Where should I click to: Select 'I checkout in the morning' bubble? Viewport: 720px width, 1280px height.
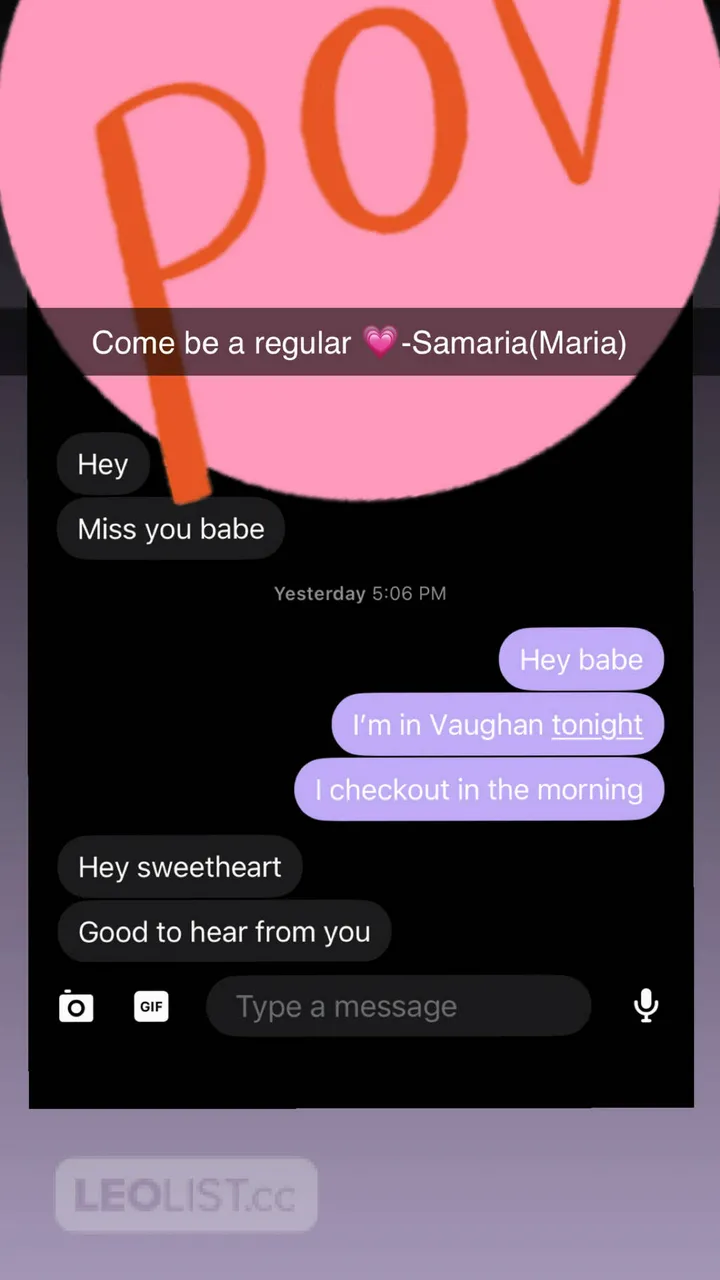pyautogui.click(x=479, y=789)
